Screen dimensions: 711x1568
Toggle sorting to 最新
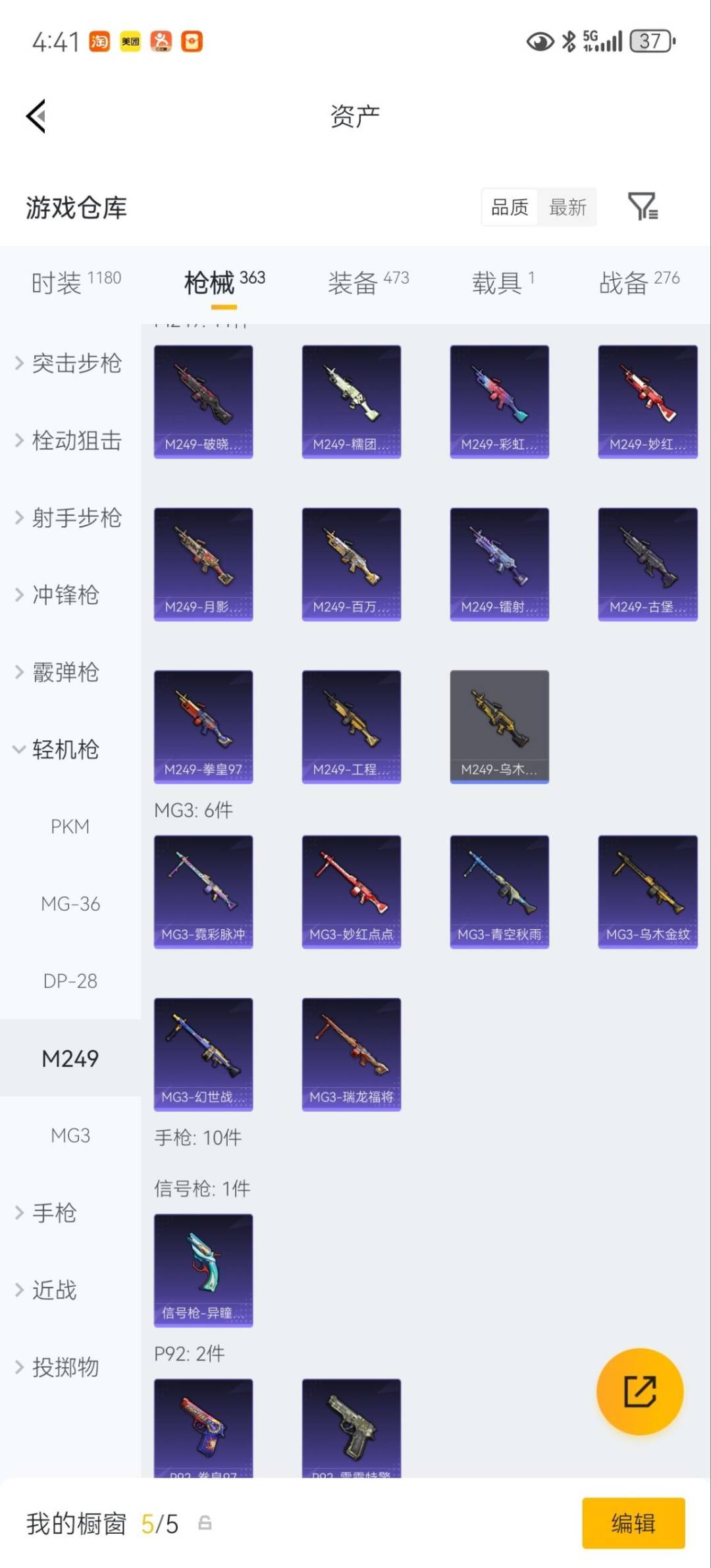pos(567,207)
